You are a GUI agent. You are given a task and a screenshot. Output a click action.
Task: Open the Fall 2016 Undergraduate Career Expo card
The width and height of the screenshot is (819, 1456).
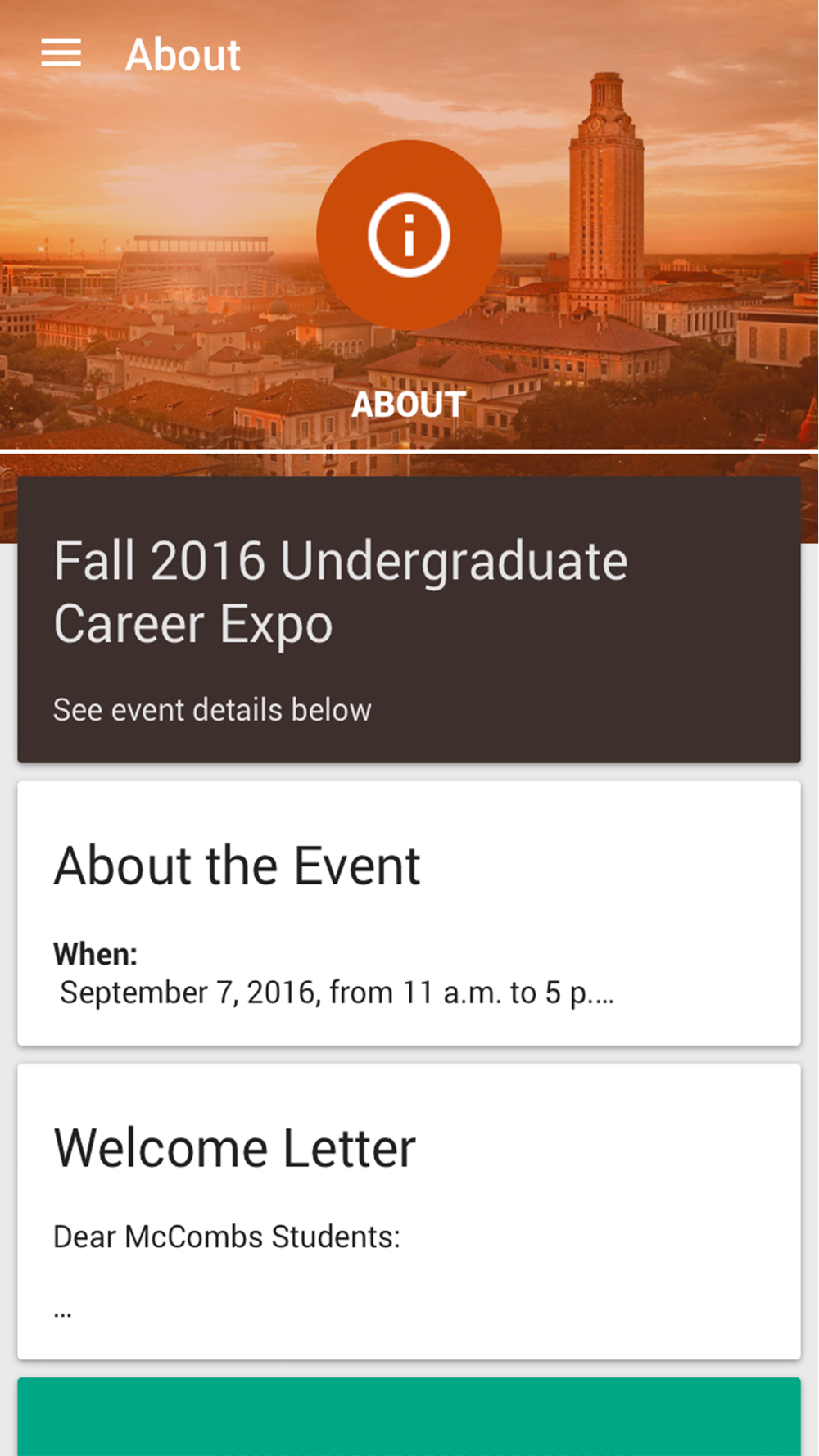[409, 619]
